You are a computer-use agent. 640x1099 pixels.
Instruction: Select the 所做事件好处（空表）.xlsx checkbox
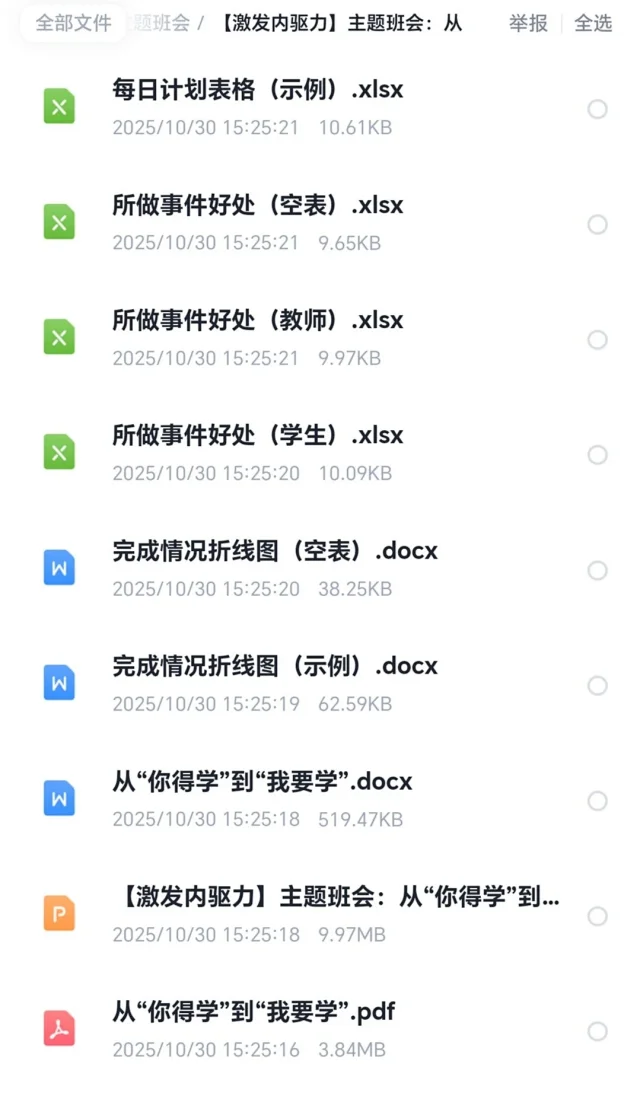pos(598,225)
